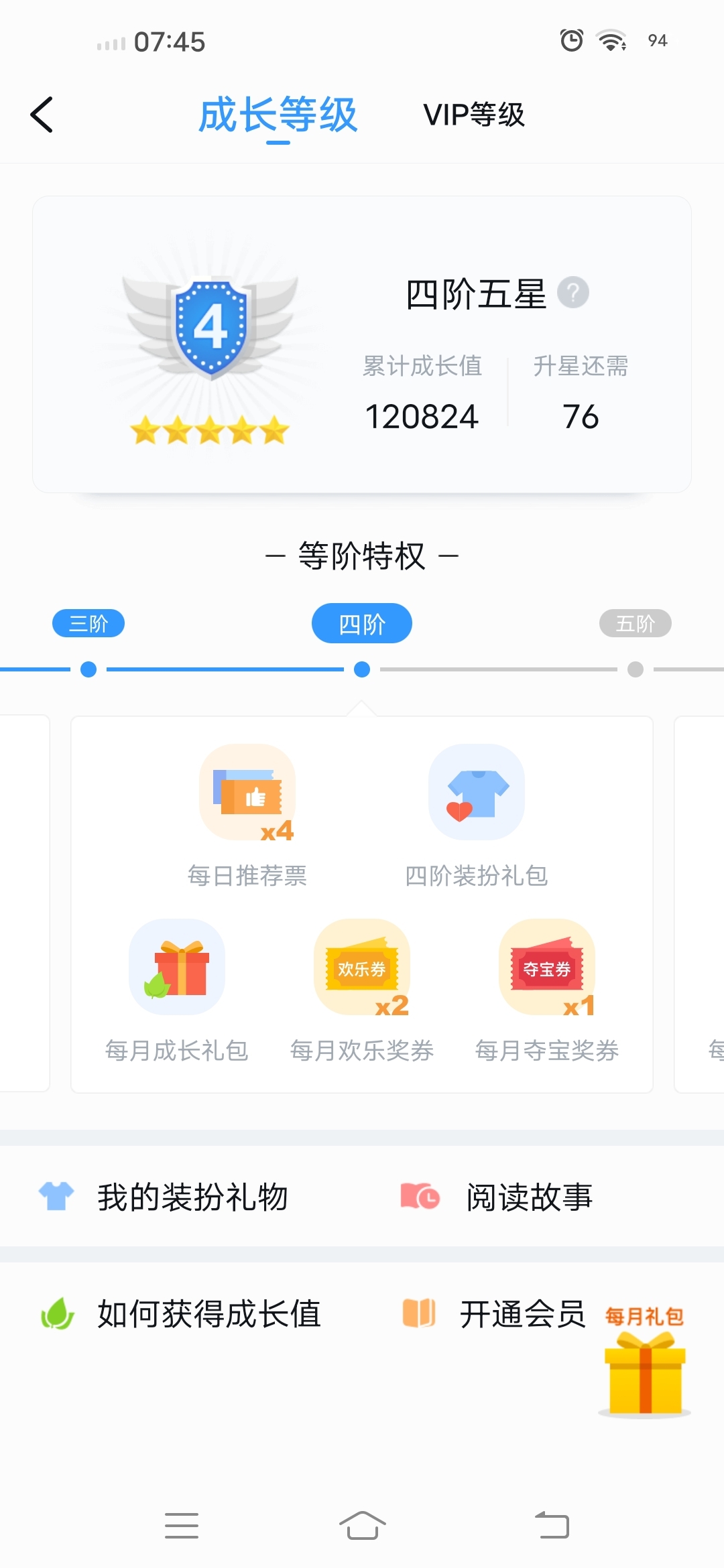View the 五阶 tier privileges
The image size is (724, 1568).
pos(635,623)
